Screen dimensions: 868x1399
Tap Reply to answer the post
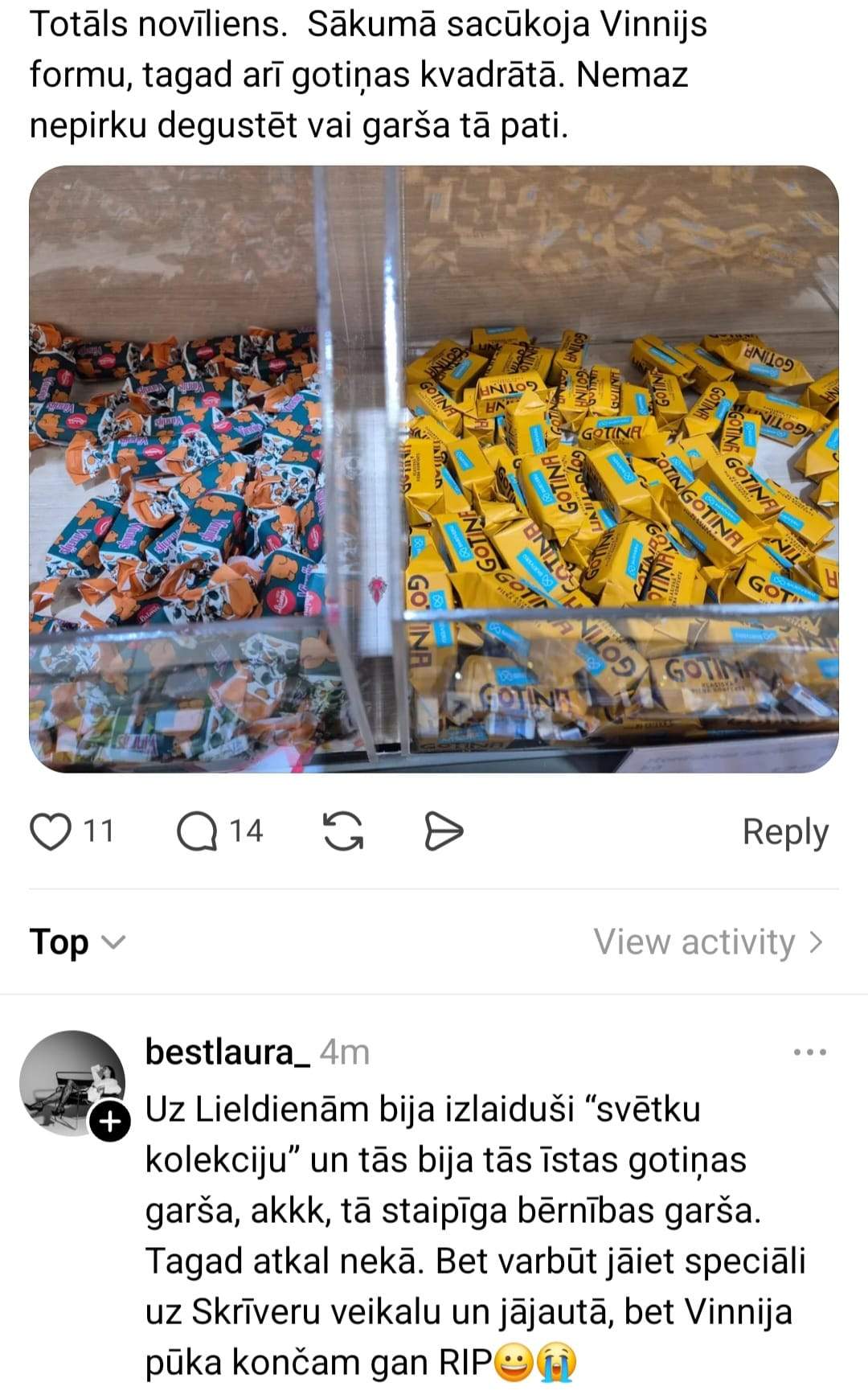coord(784,831)
